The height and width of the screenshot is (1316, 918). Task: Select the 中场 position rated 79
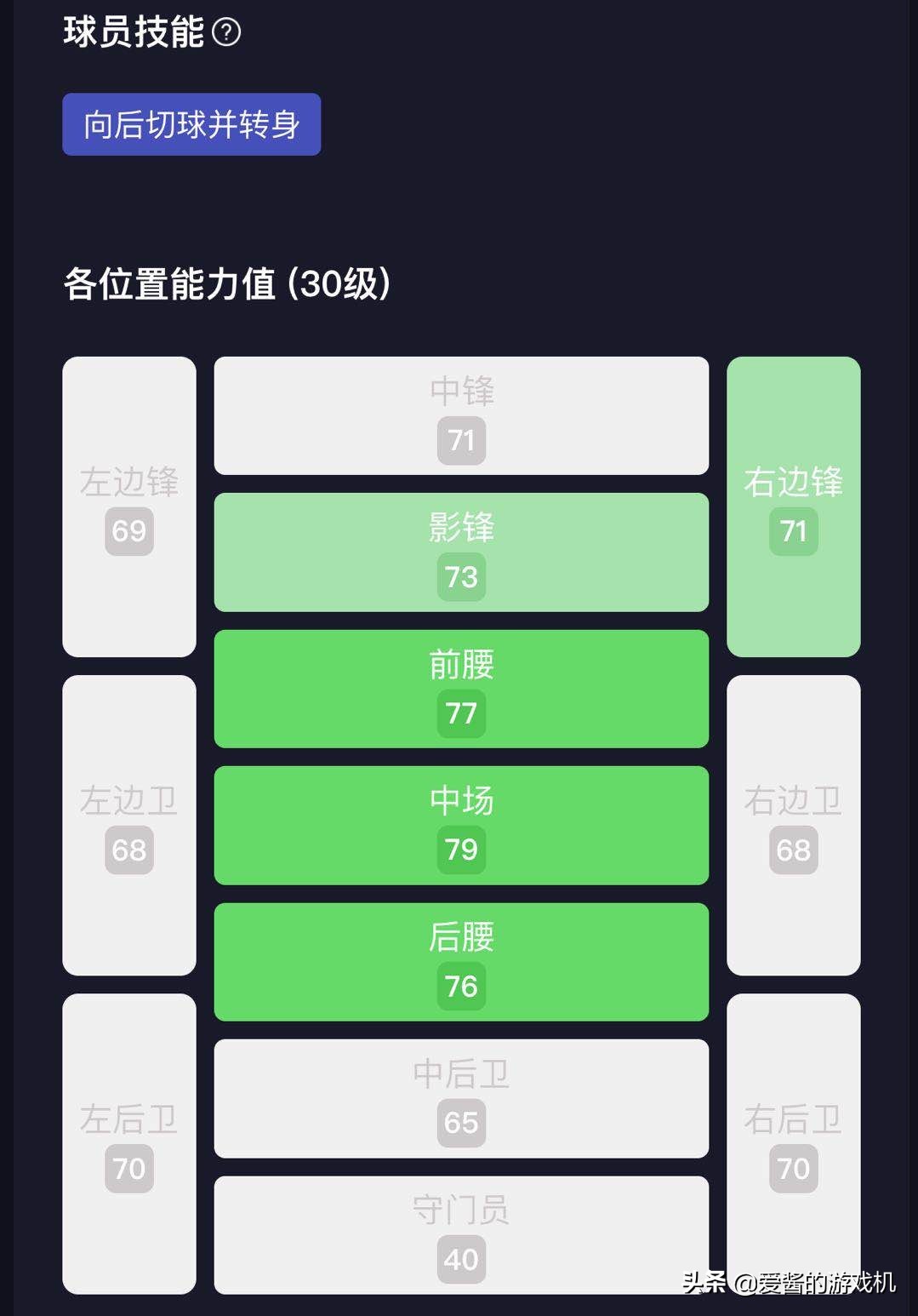click(461, 825)
